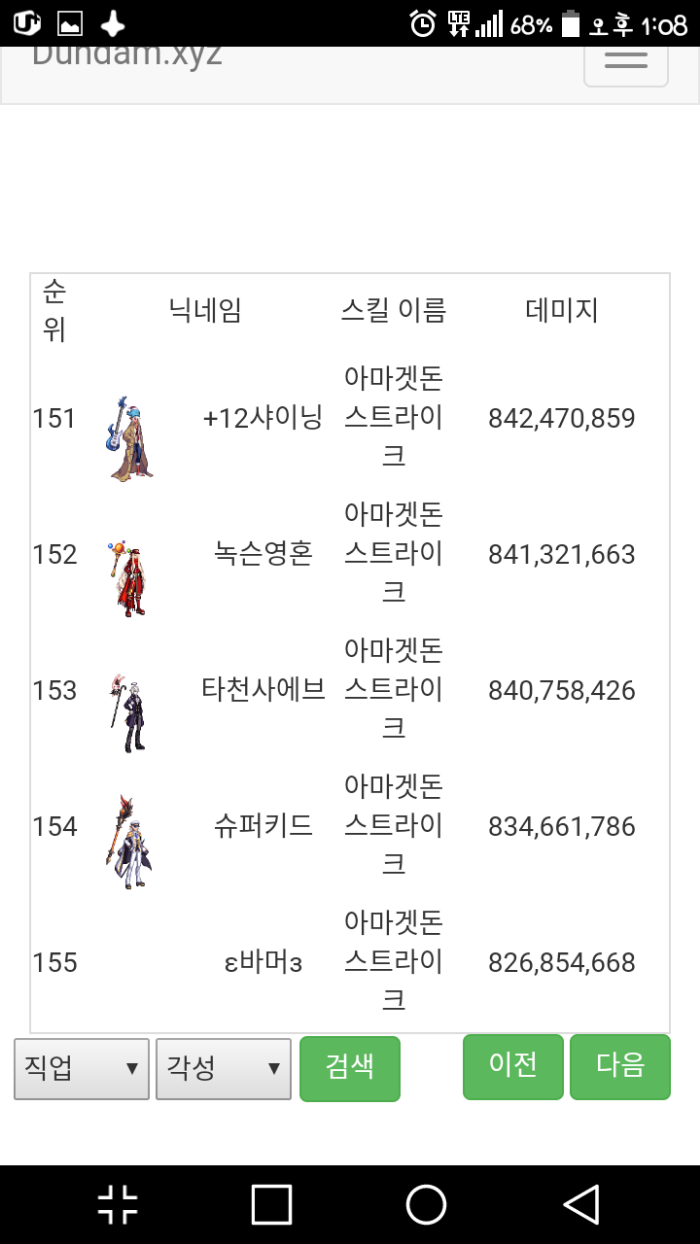
Task: Tap the 검색 search button
Action: (350, 1067)
